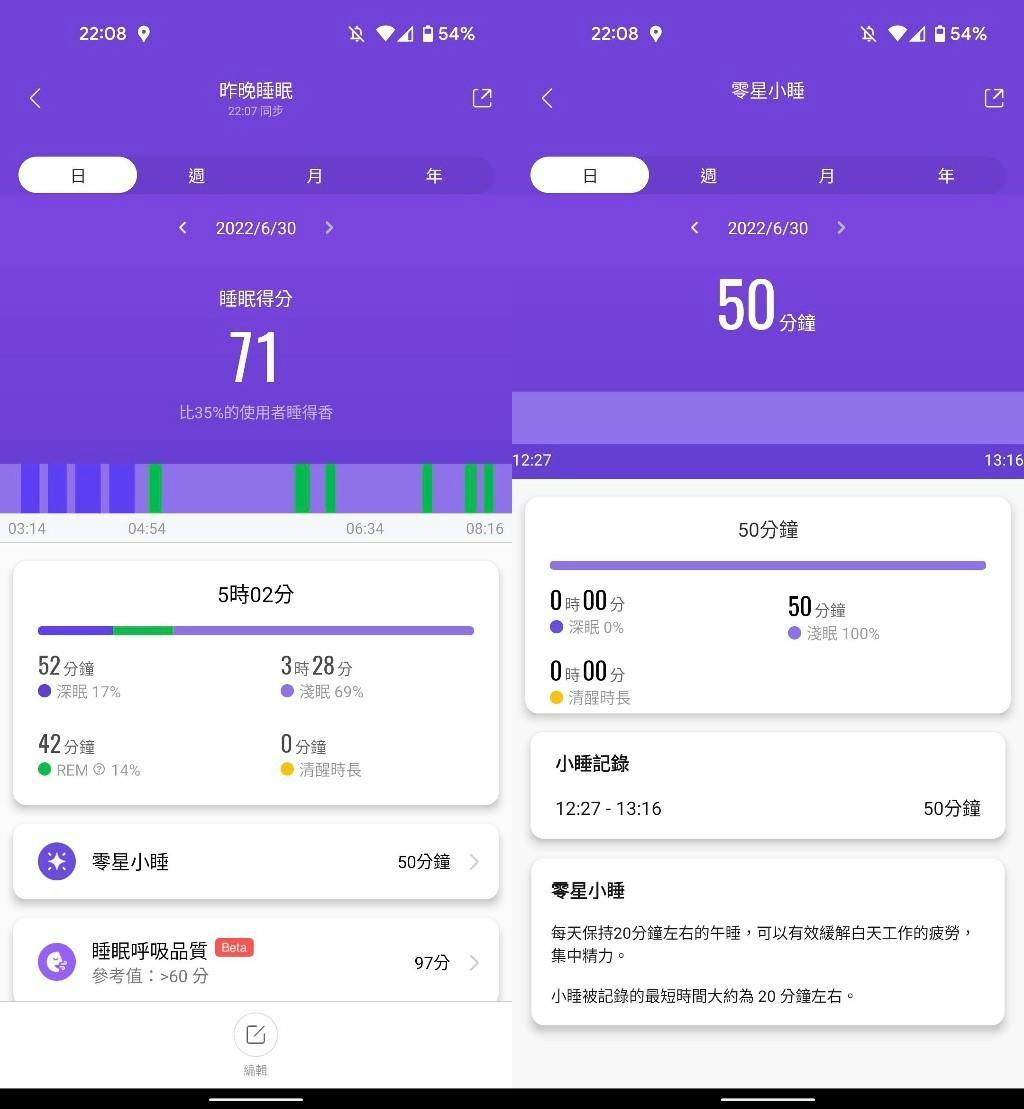
Task: Go to previous date on 零星小睡 screen
Action: [x=695, y=228]
